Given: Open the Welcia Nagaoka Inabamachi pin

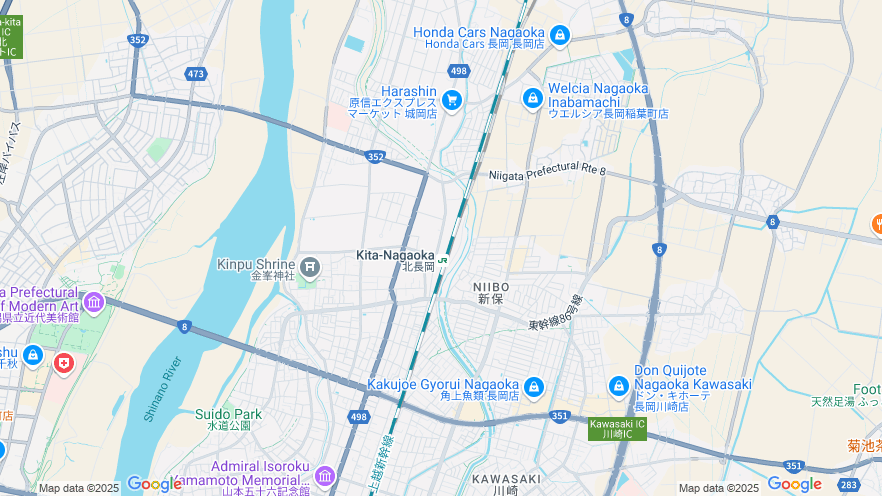Looking at the screenshot, I should (x=533, y=98).
